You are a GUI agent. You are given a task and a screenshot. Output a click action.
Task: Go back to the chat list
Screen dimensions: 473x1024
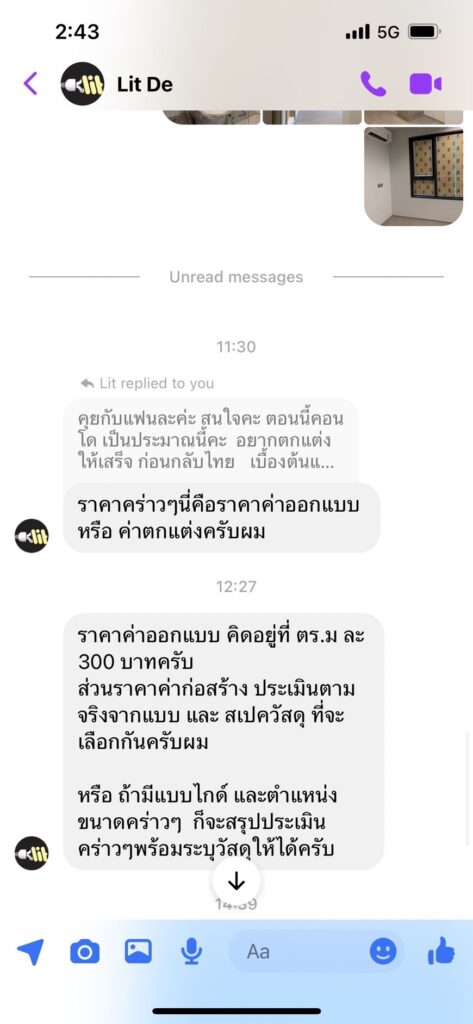pyautogui.click(x=30, y=84)
